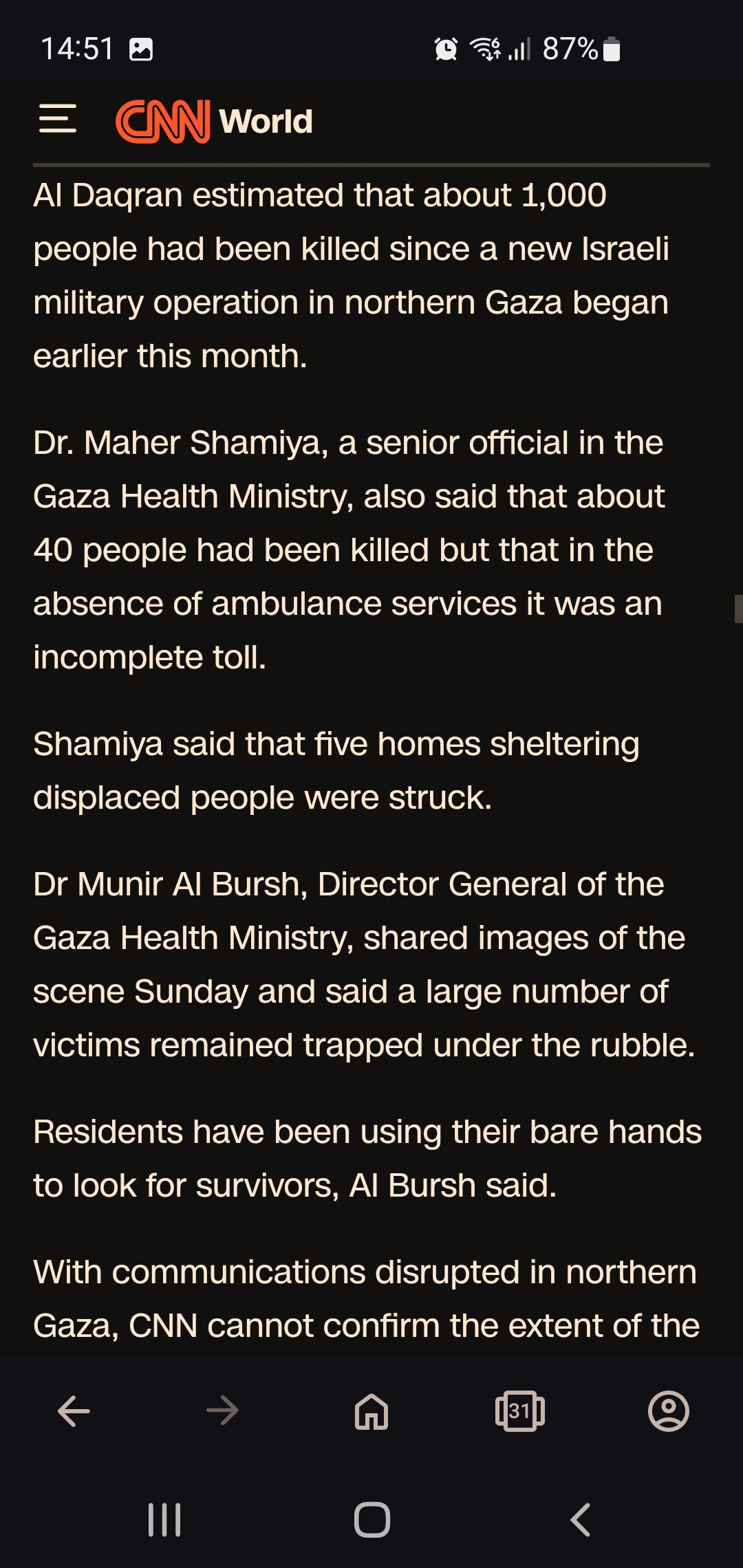Open the browser profile icon
Image resolution: width=743 pixels, height=1568 pixels.
point(669,1411)
